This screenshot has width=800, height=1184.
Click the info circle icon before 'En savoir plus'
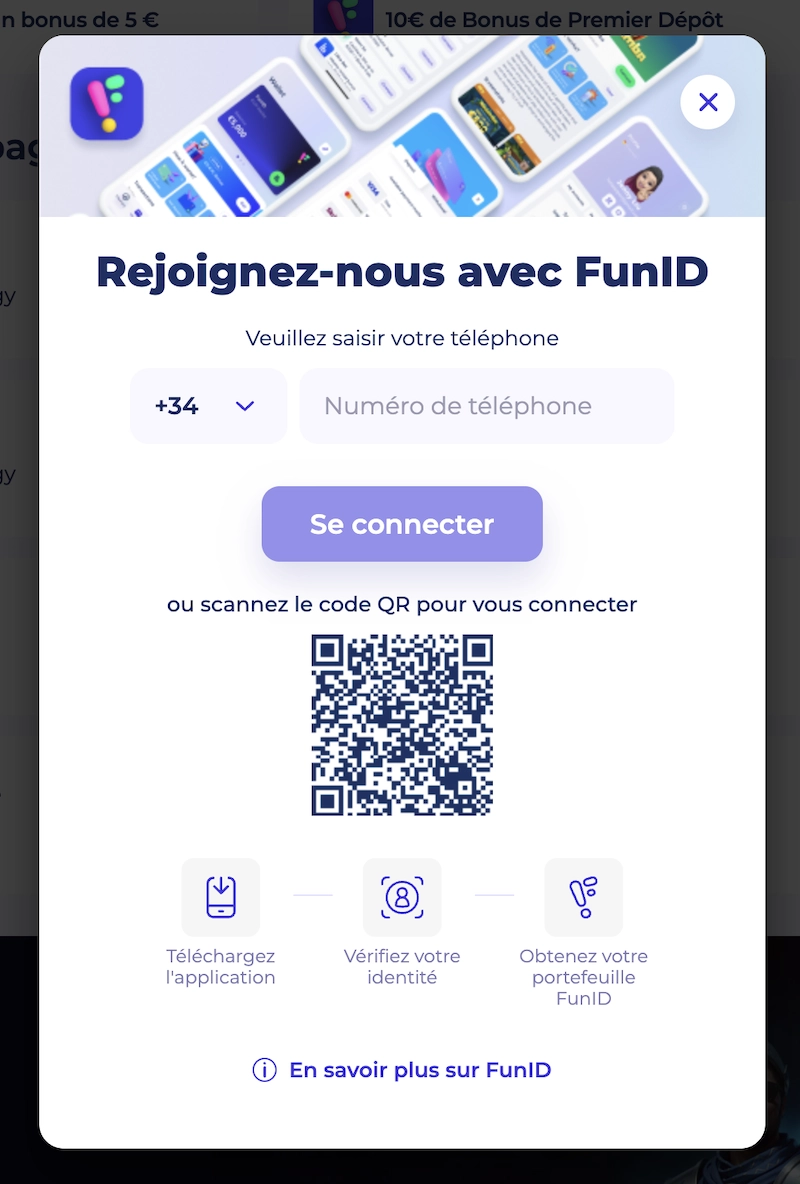pos(263,1069)
